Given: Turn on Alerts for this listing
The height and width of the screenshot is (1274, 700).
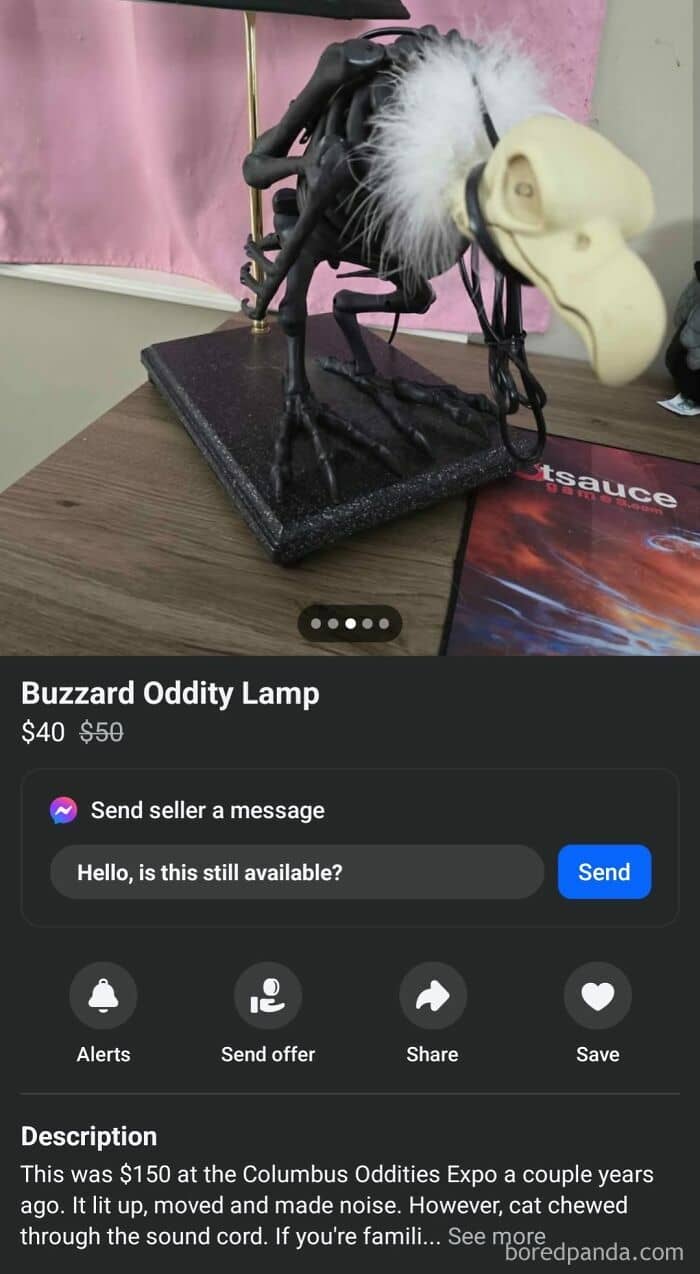Looking at the screenshot, I should (x=103, y=996).
